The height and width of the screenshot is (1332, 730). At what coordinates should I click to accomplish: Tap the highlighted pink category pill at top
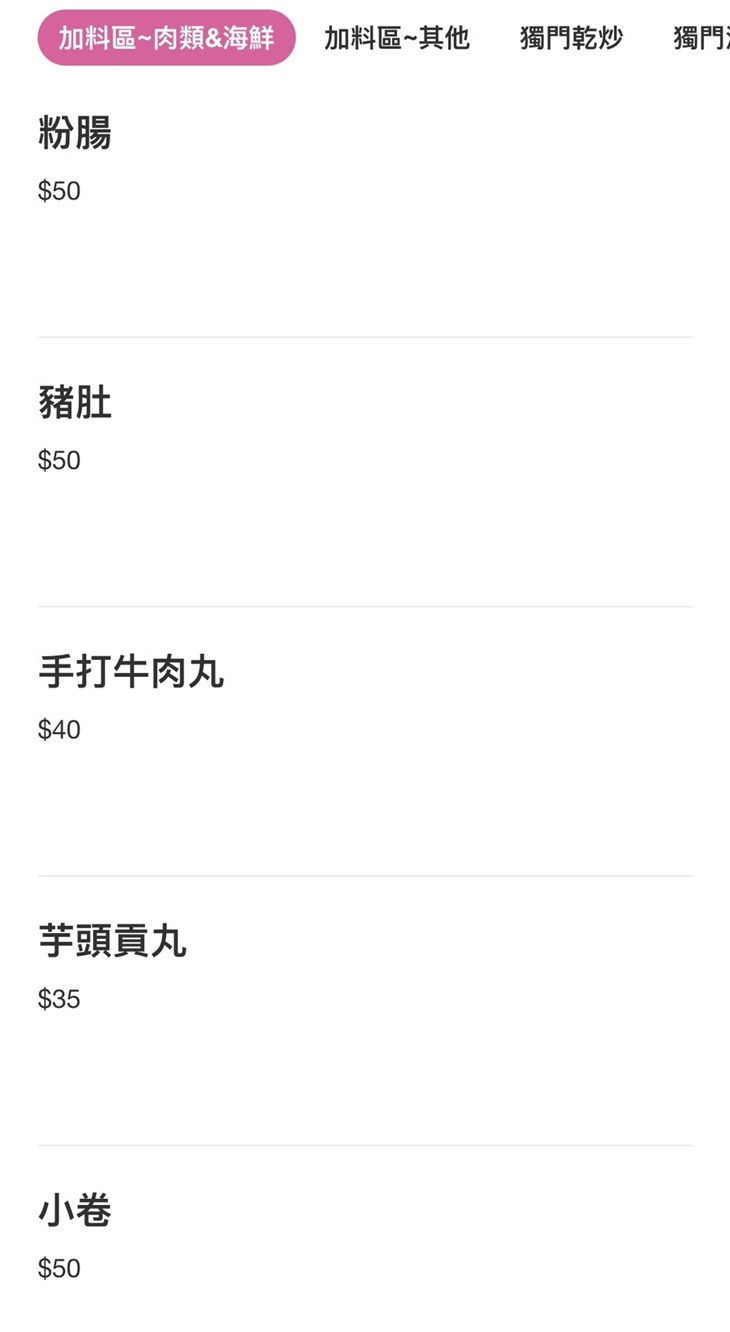coord(166,36)
